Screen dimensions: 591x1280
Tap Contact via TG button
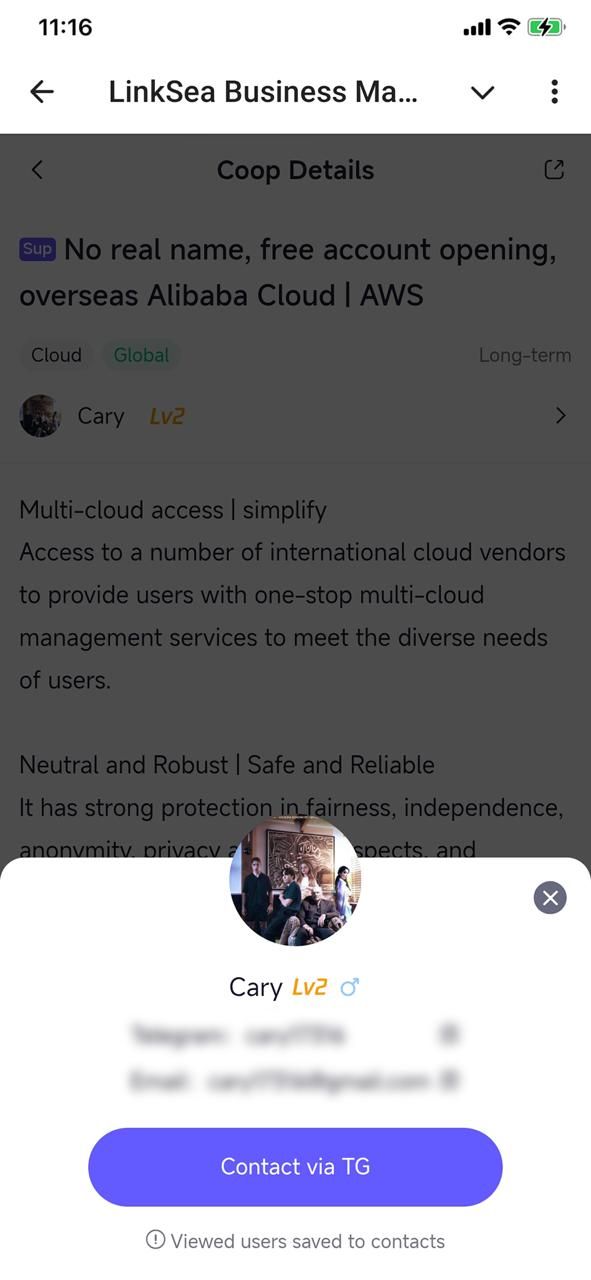(x=295, y=1166)
